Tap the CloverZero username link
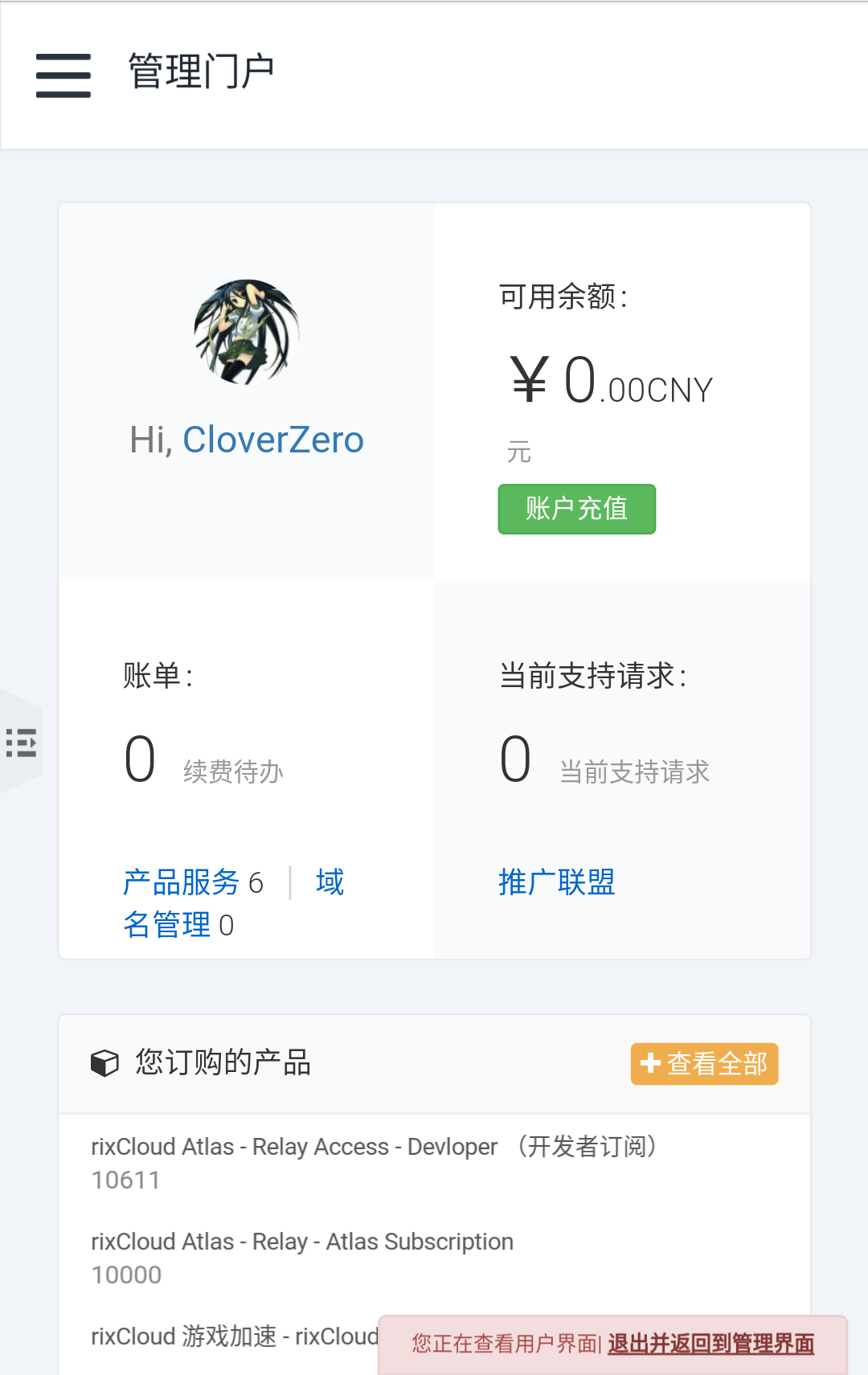Screen dimensions: 868x1375 pos(273,440)
